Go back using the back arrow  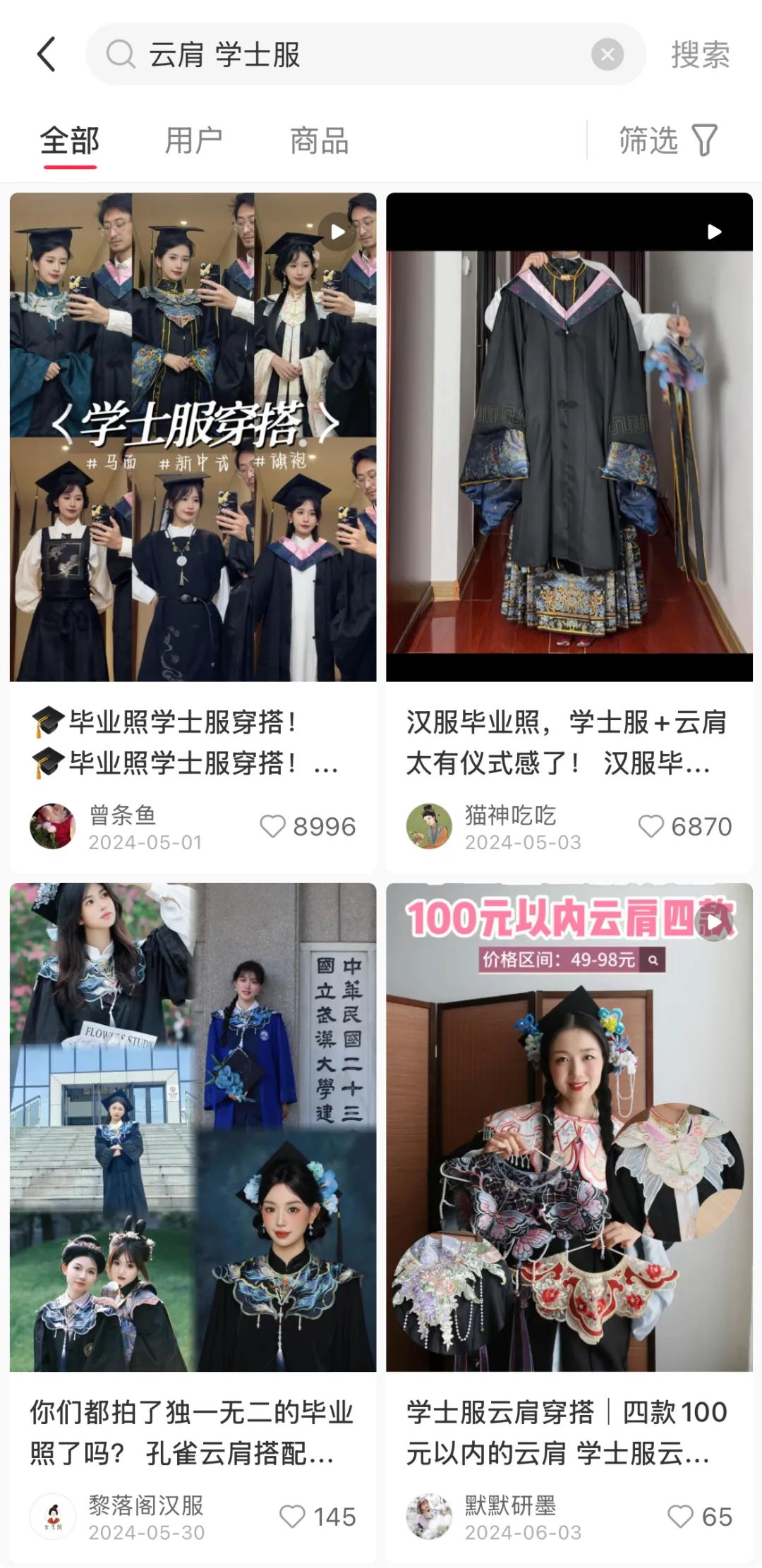coord(47,54)
